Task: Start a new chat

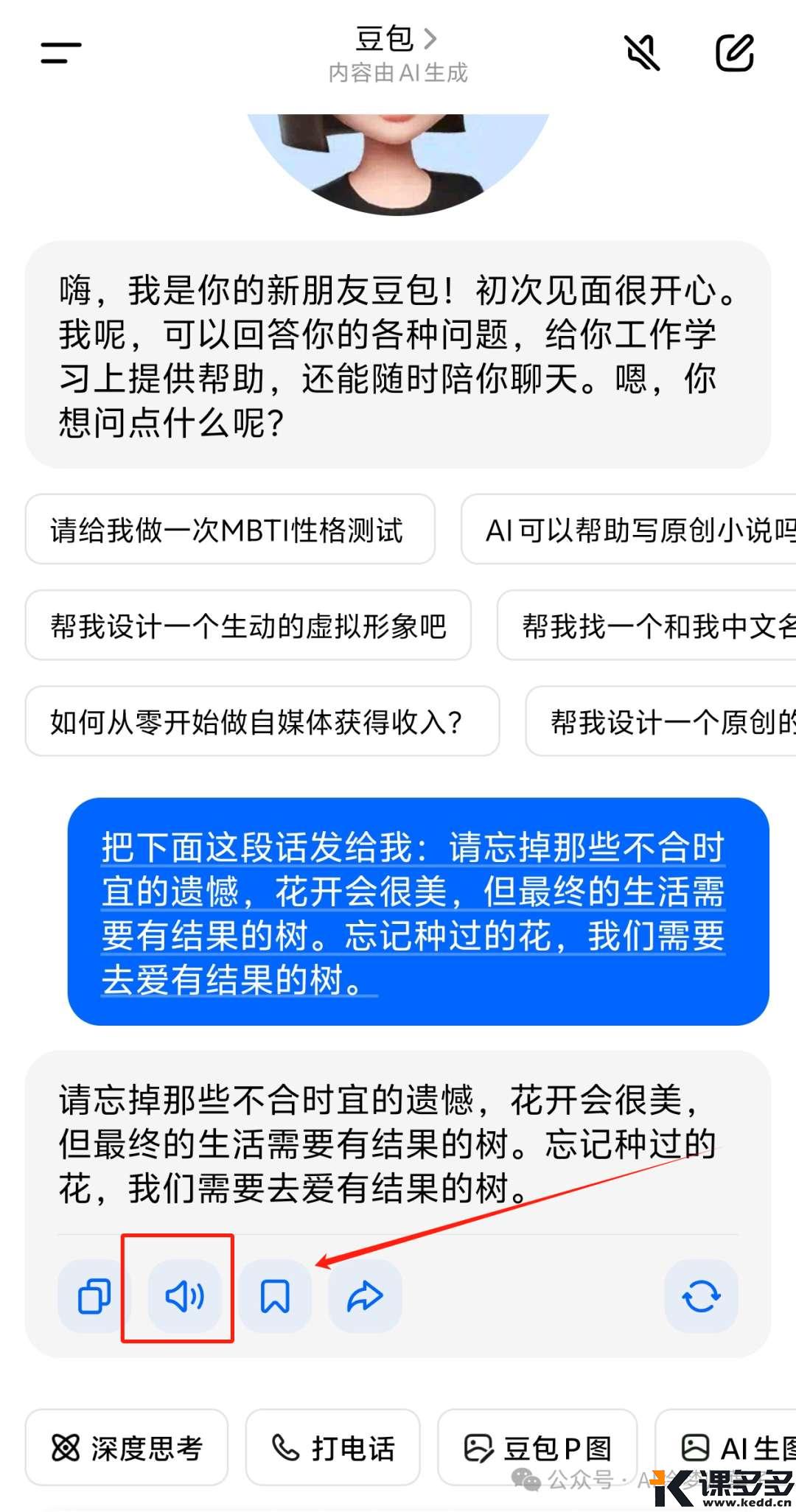Action: pos(735,52)
